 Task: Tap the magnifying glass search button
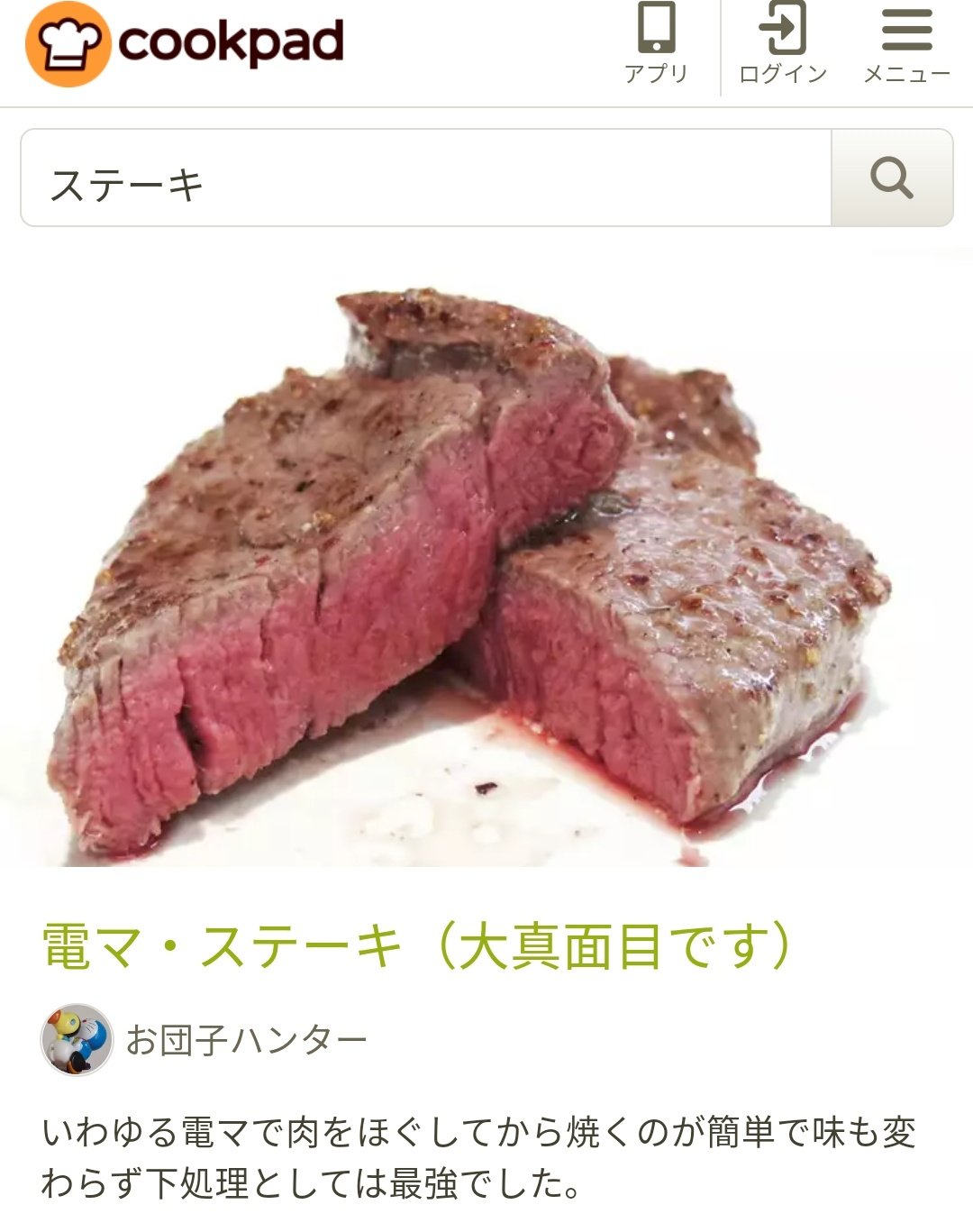coord(892,178)
